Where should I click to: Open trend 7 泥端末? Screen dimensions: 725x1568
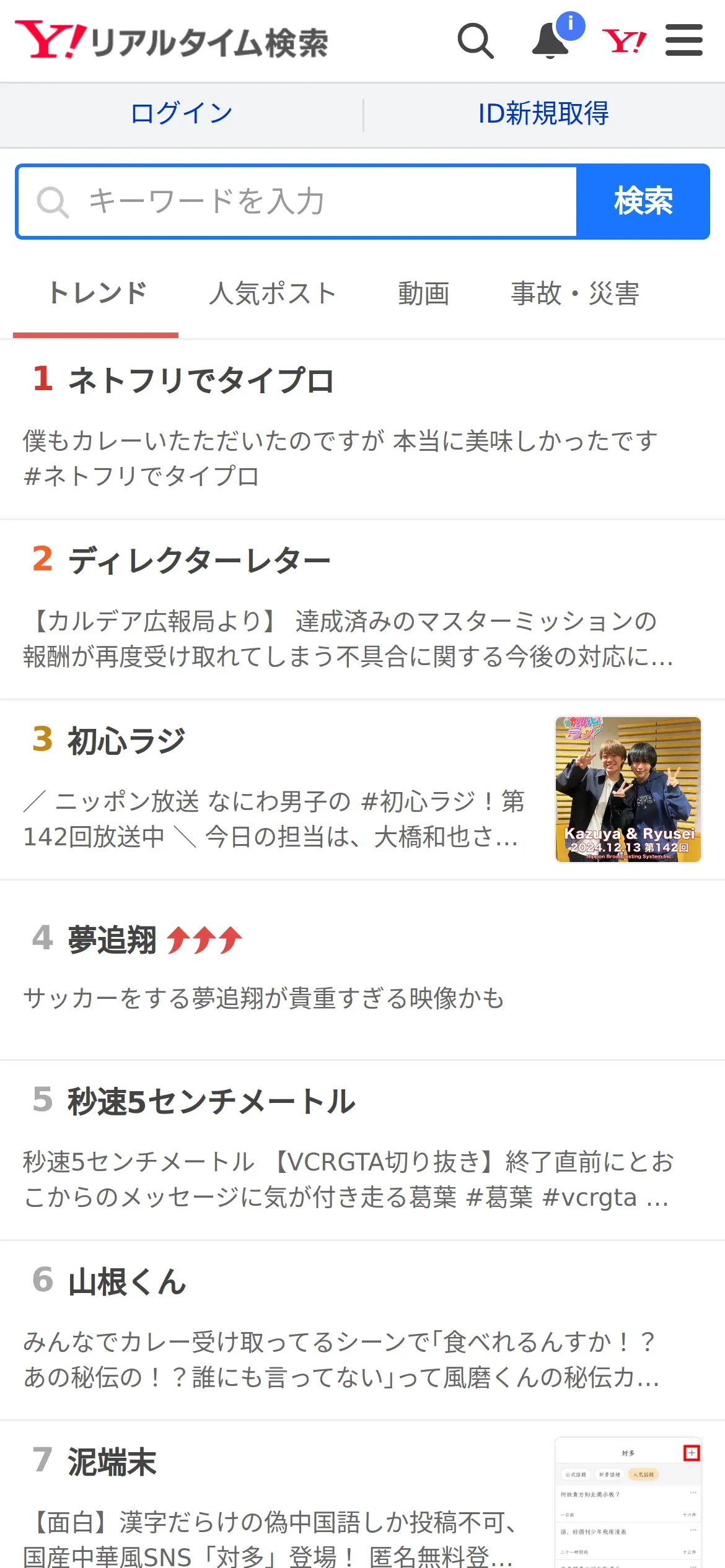(x=362, y=1495)
